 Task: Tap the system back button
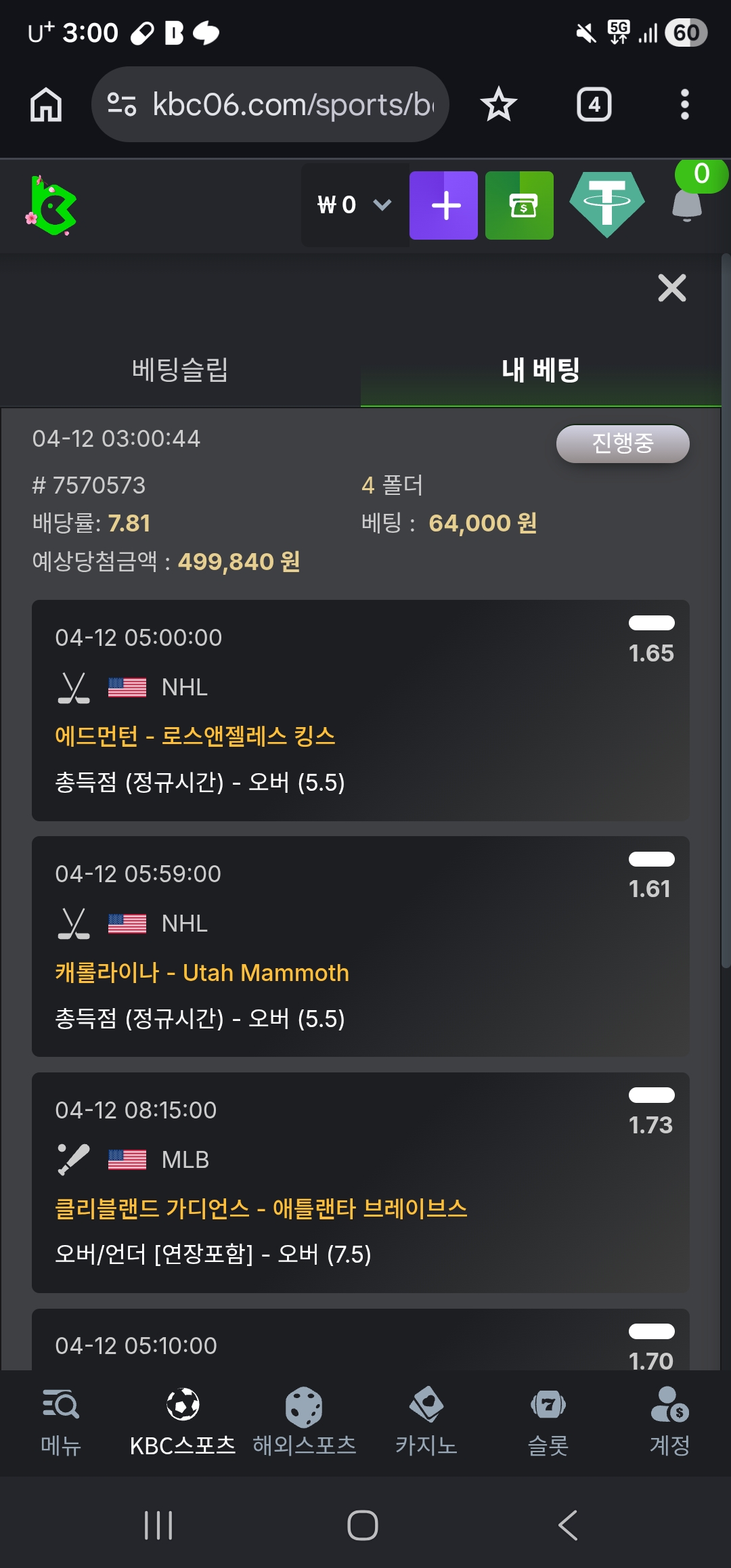pyautogui.click(x=568, y=1525)
